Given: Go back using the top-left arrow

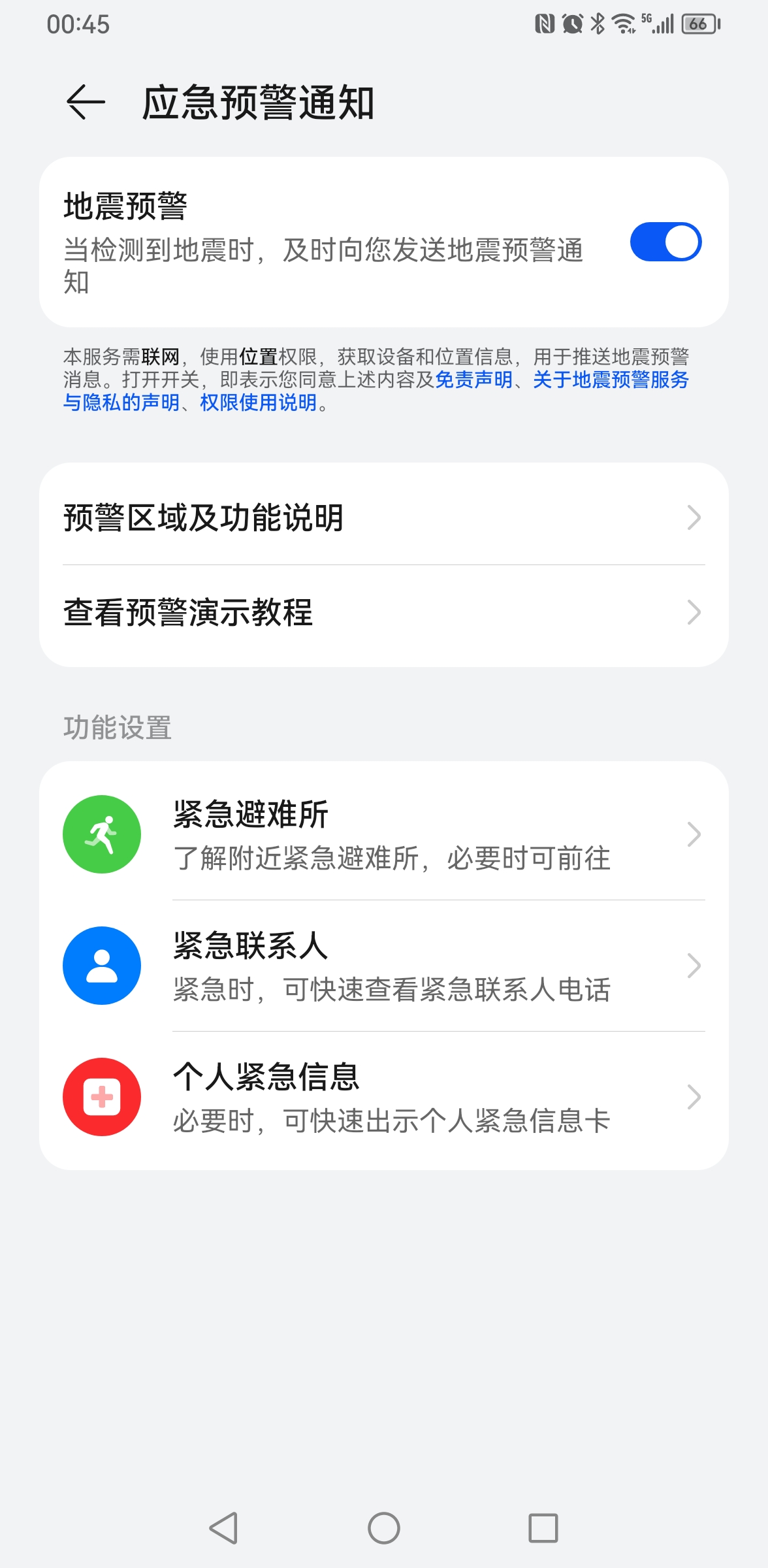Looking at the screenshot, I should 86,103.
